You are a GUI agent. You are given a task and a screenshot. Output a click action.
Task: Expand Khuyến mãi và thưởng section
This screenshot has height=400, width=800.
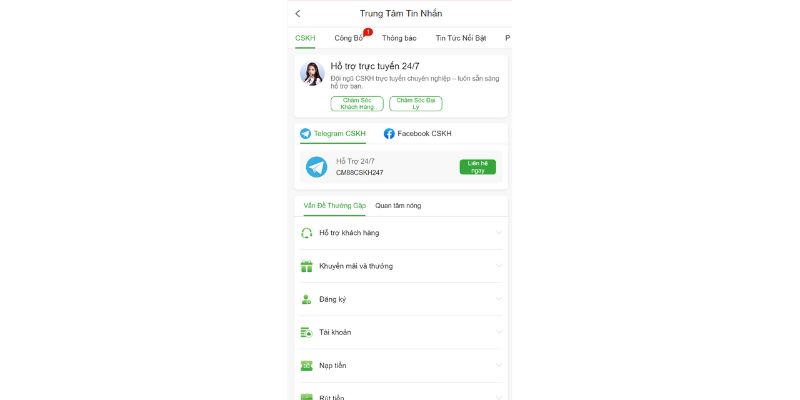coord(400,266)
